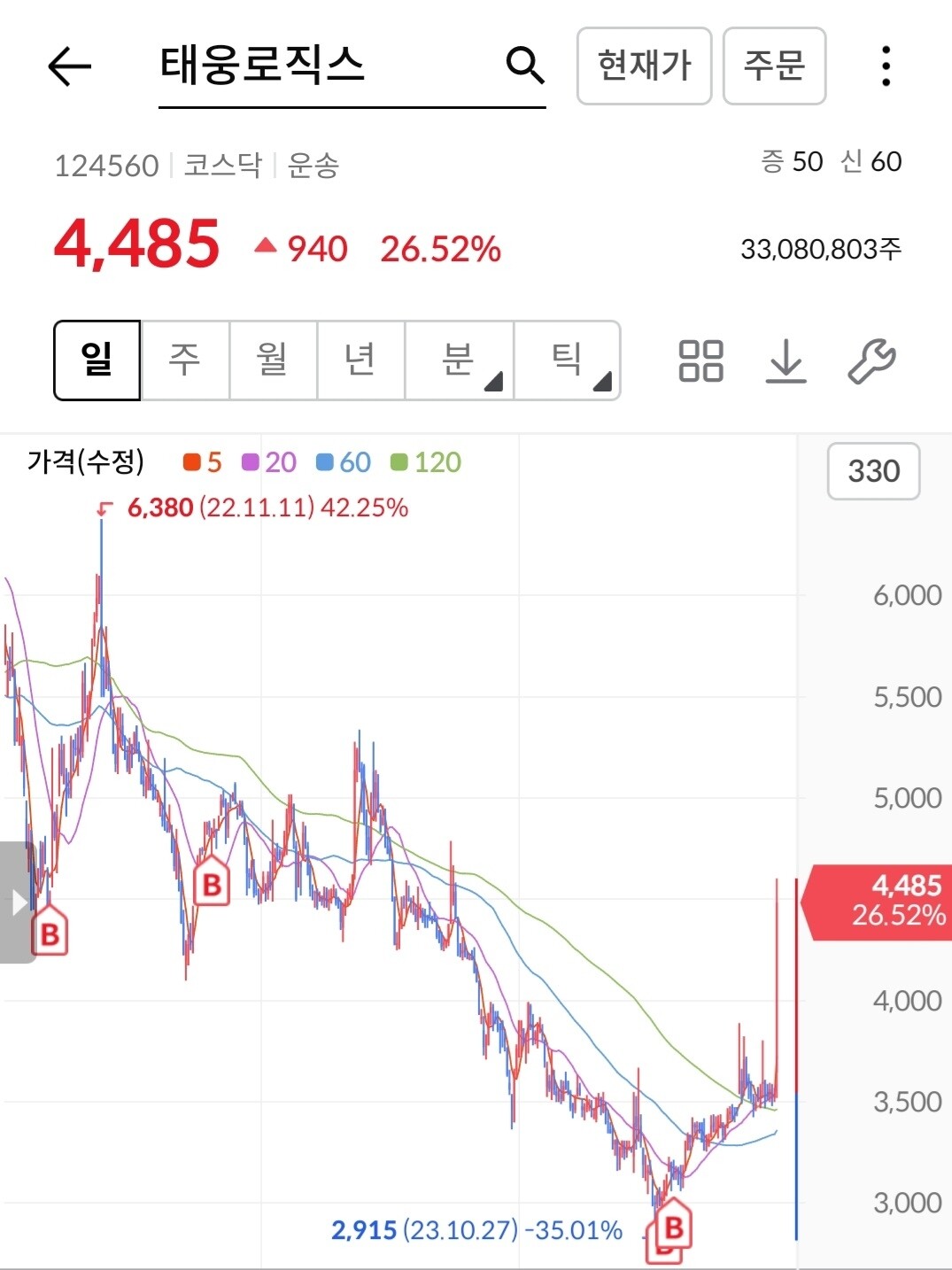The image size is (952, 1270).
Task: Open the 틱 tick interval dropdown
Action: (x=568, y=360)
